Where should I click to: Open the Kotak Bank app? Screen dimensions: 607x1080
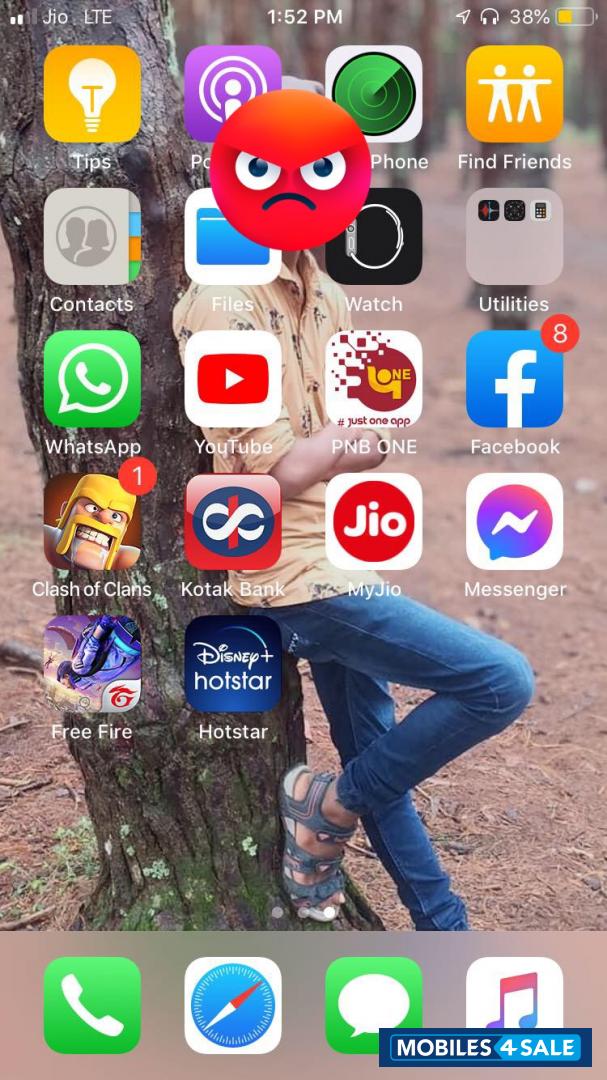(x=233, y=522)
